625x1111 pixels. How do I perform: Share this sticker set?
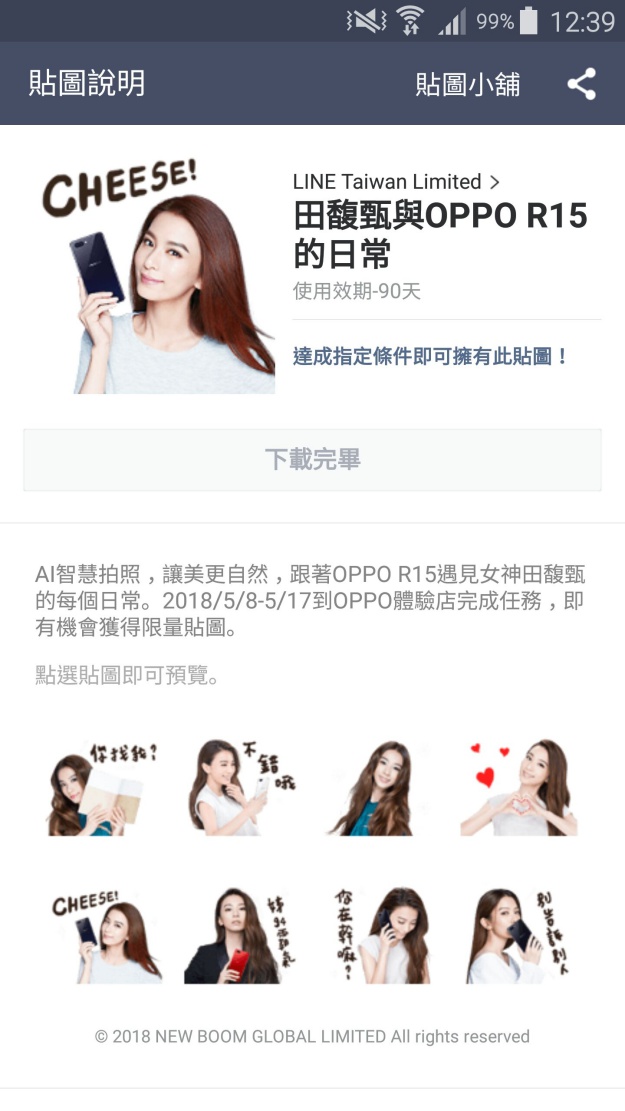581,84
